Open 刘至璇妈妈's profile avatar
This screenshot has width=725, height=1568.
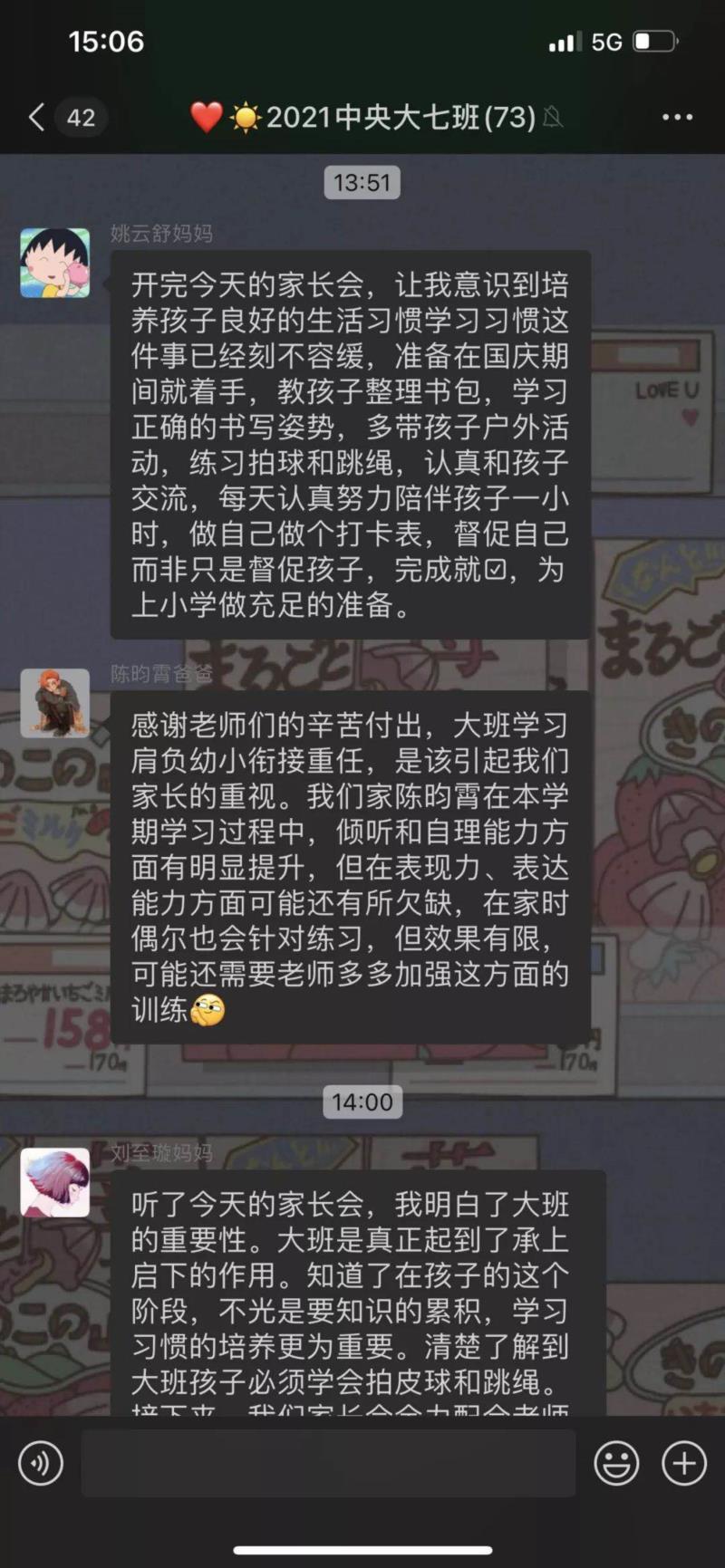point(55,1182)
